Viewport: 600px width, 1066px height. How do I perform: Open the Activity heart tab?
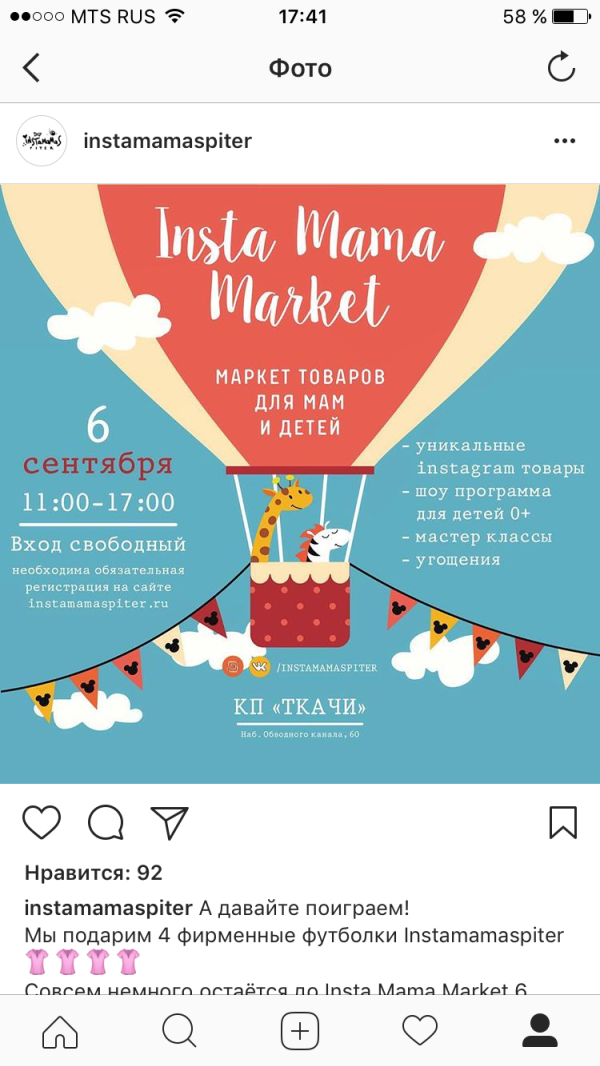(420, 1030)
